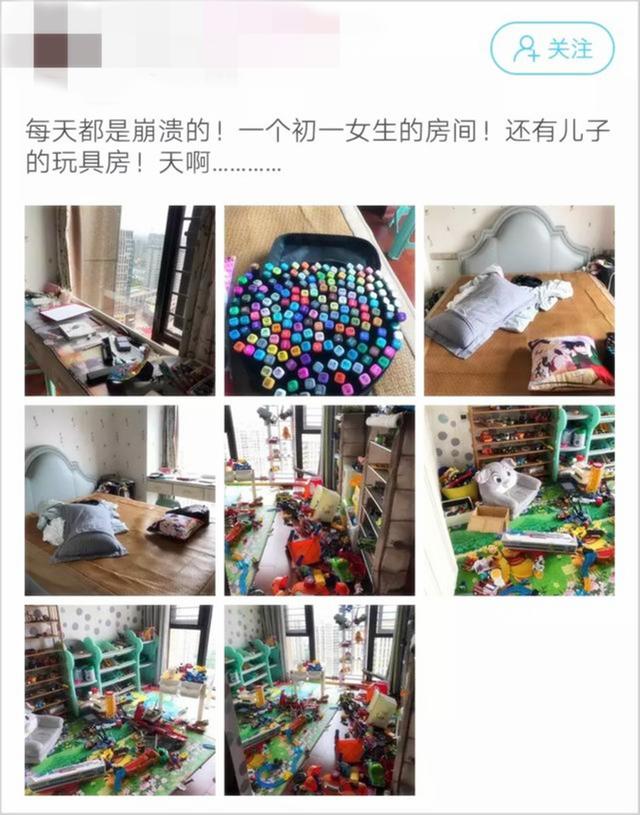Enlarge the last toy room photo
640x815 pixels.
coord(319,699)
